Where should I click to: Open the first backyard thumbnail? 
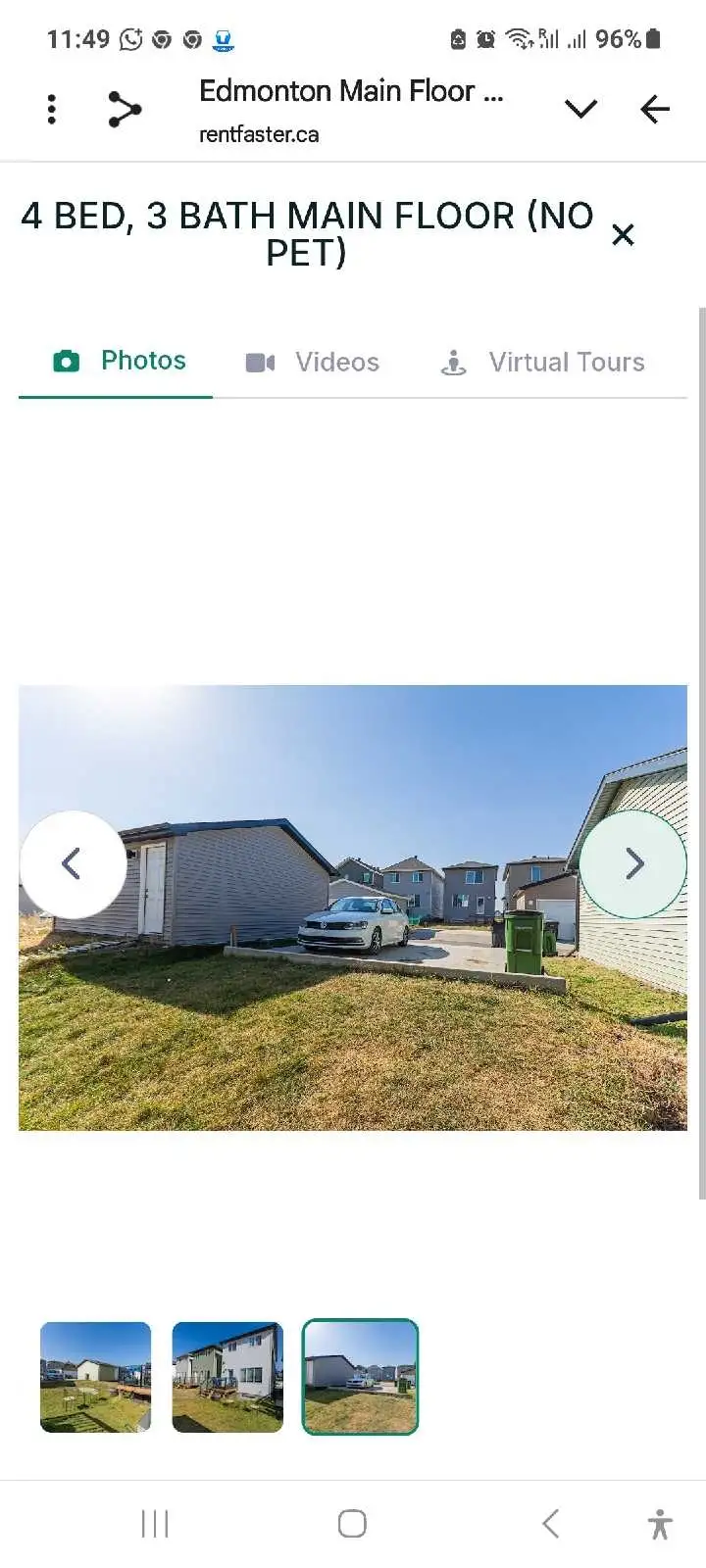[96, 1377]
